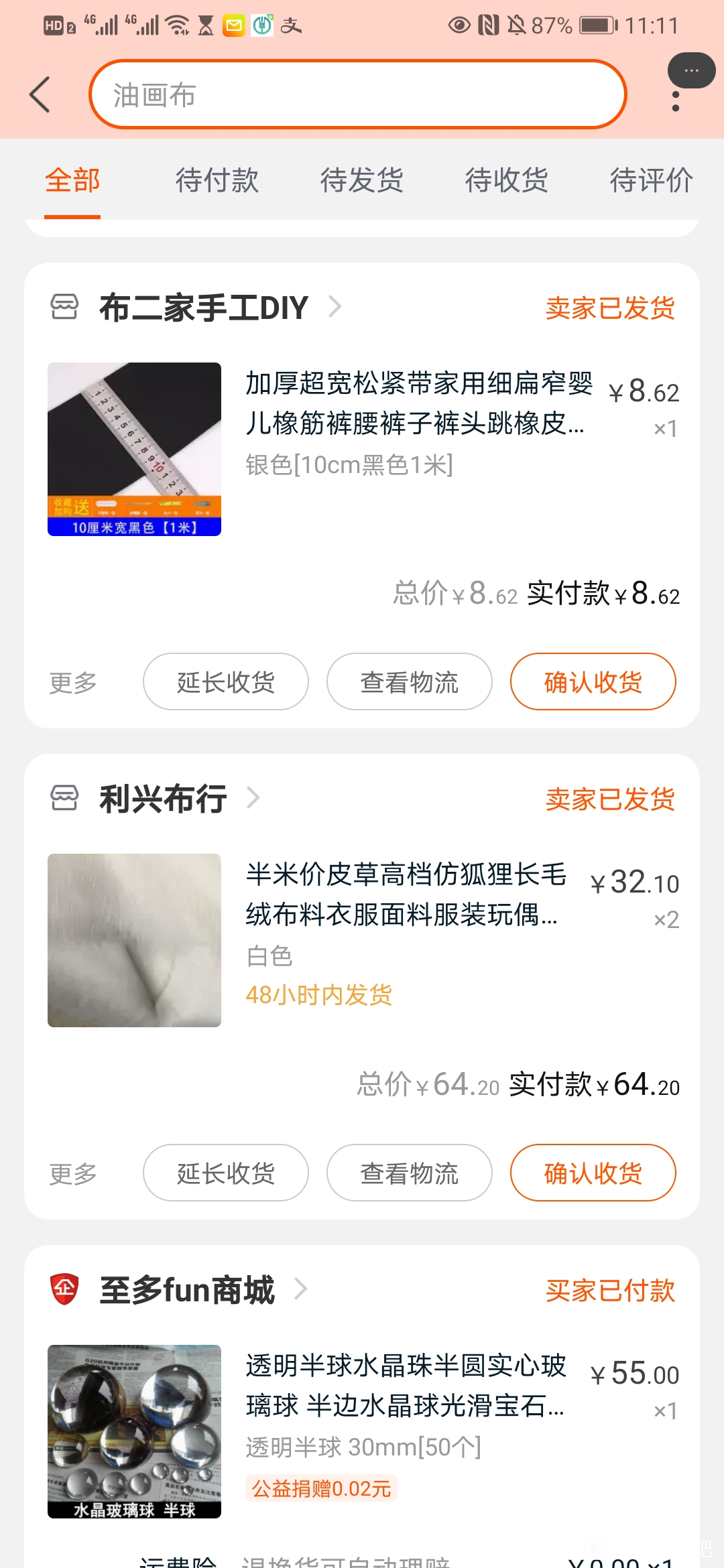Switch to the 待发货 tab
Image resolution: width=724 pixels, height=1568 pixels.
click(361, 180)
